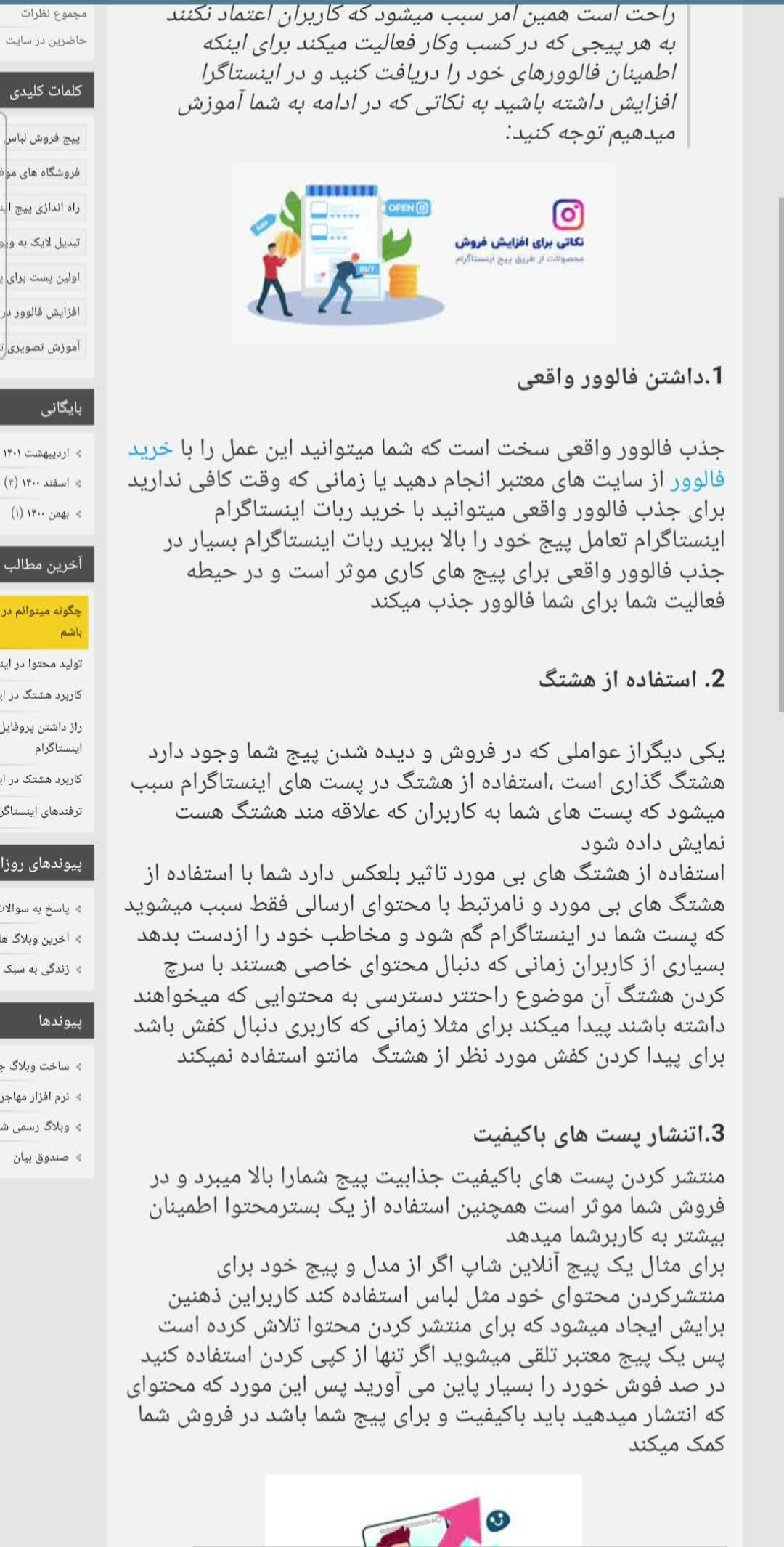Image resolution: width=784 pixels, height=1547 pixels.
Task: Open the daily link 'آخرین وبلاگ'
Action: pos(36,939)
